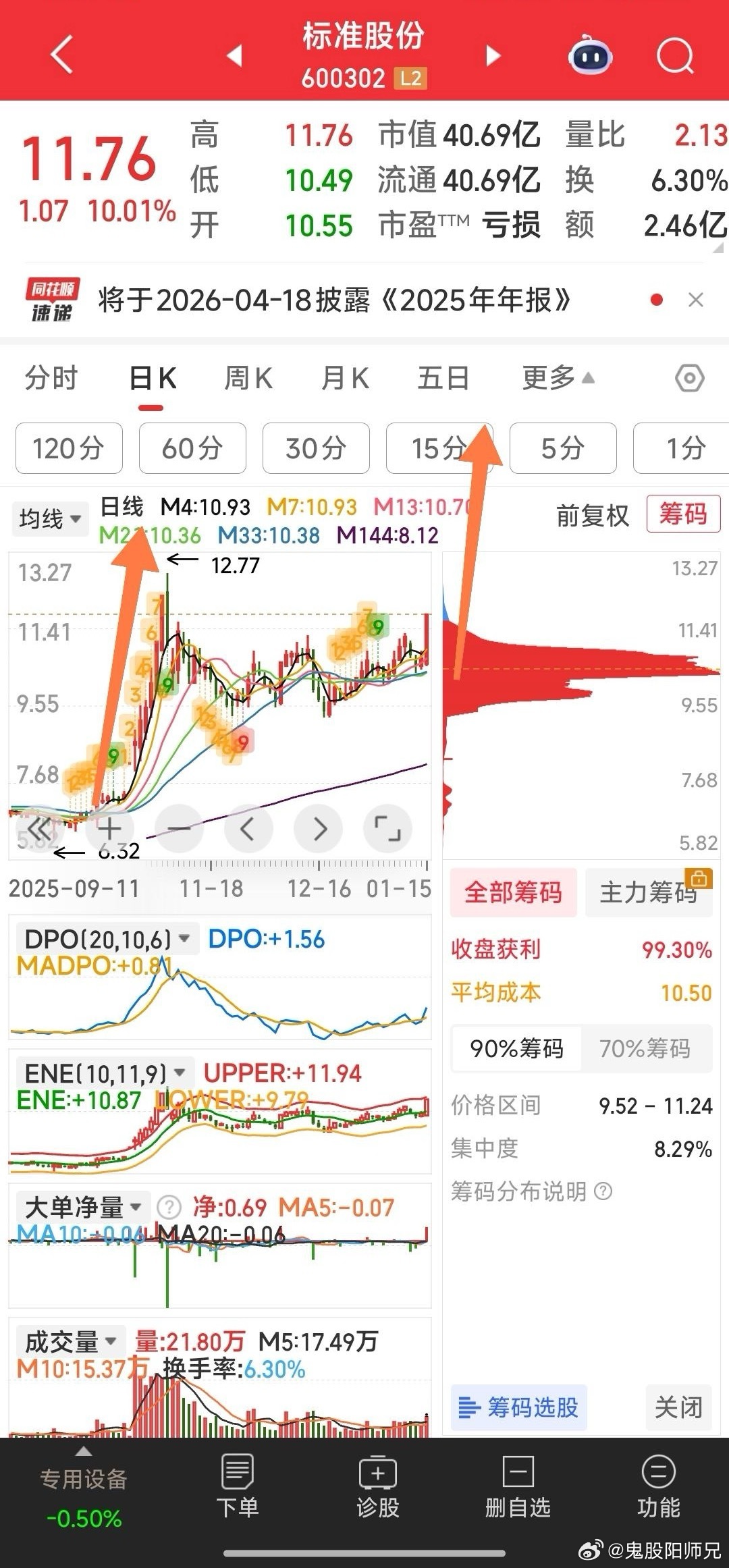Viewport: 729px width, 1568px height.
Task: Tap the 删自选 remove-favorite icon
Action: pos(516,1482)
